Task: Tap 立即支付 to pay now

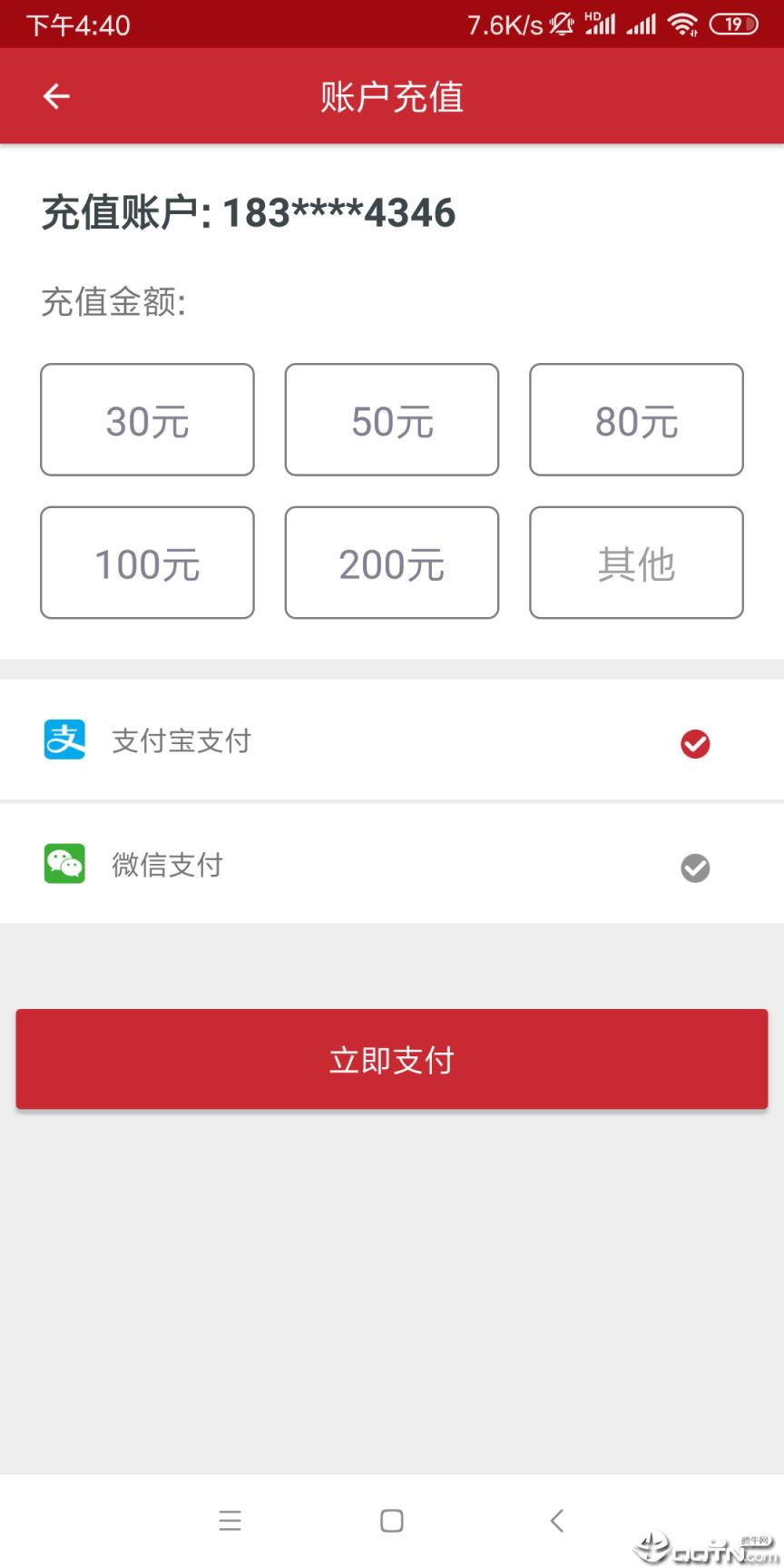Action: (391, 1059)
